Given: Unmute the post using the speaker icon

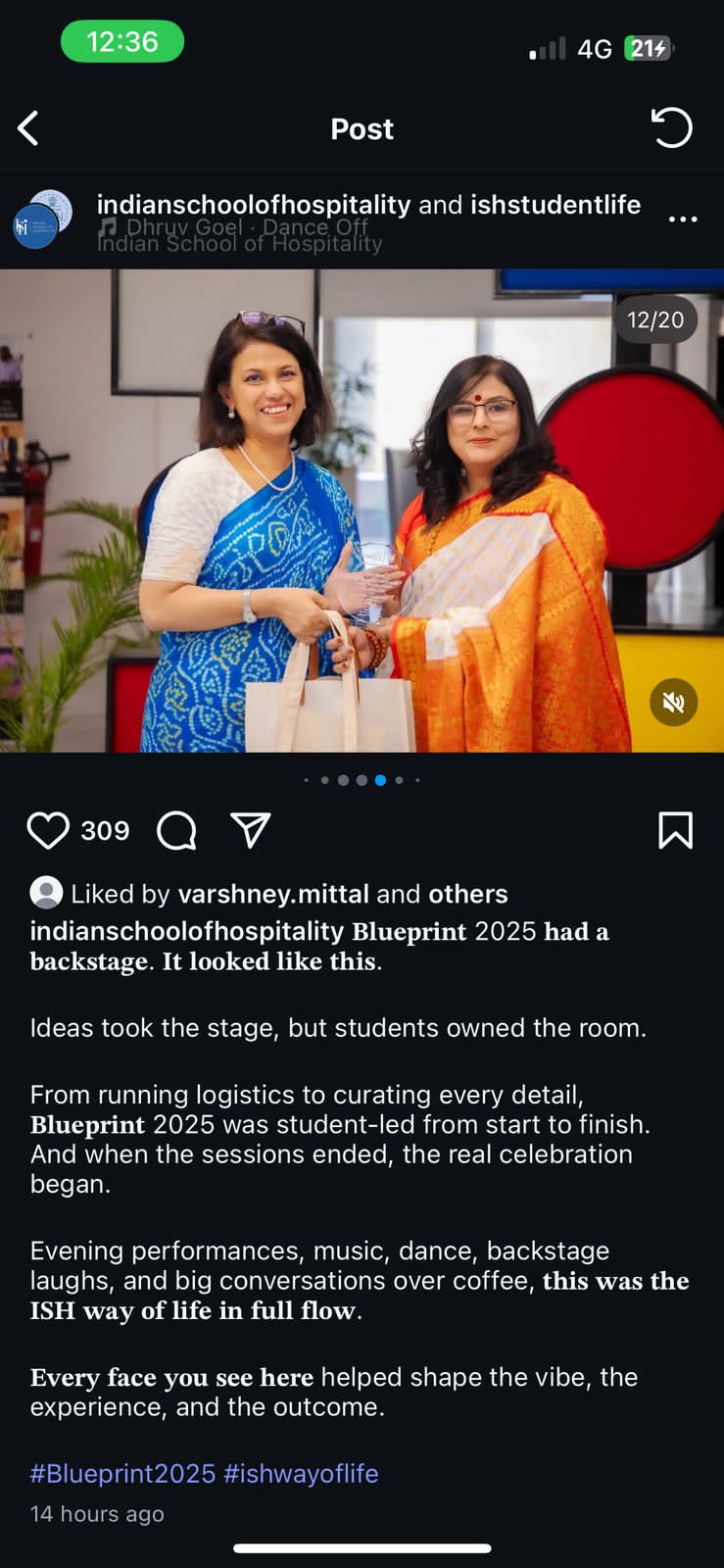Looking at the screenshot, I should coord(673,702).
